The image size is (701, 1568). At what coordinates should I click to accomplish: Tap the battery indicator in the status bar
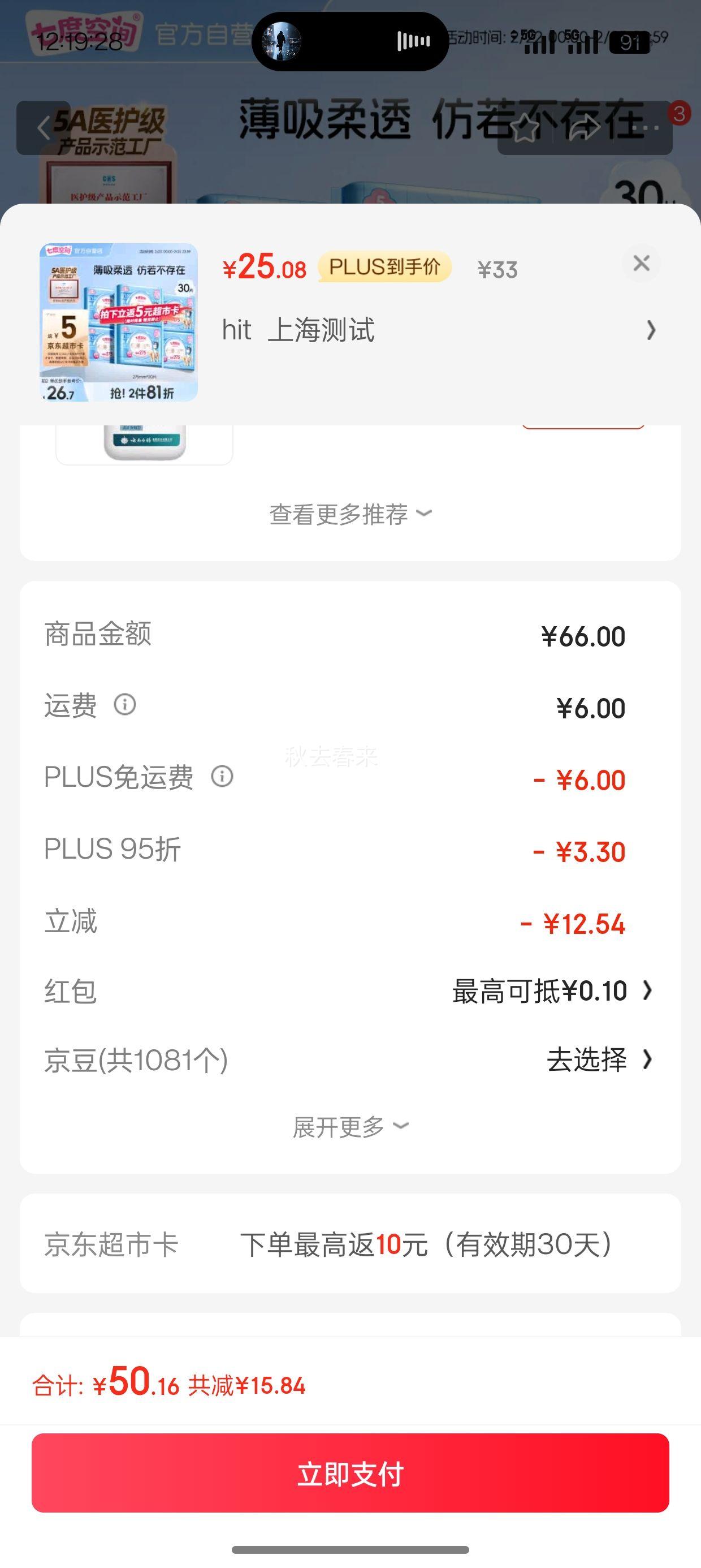631,43
